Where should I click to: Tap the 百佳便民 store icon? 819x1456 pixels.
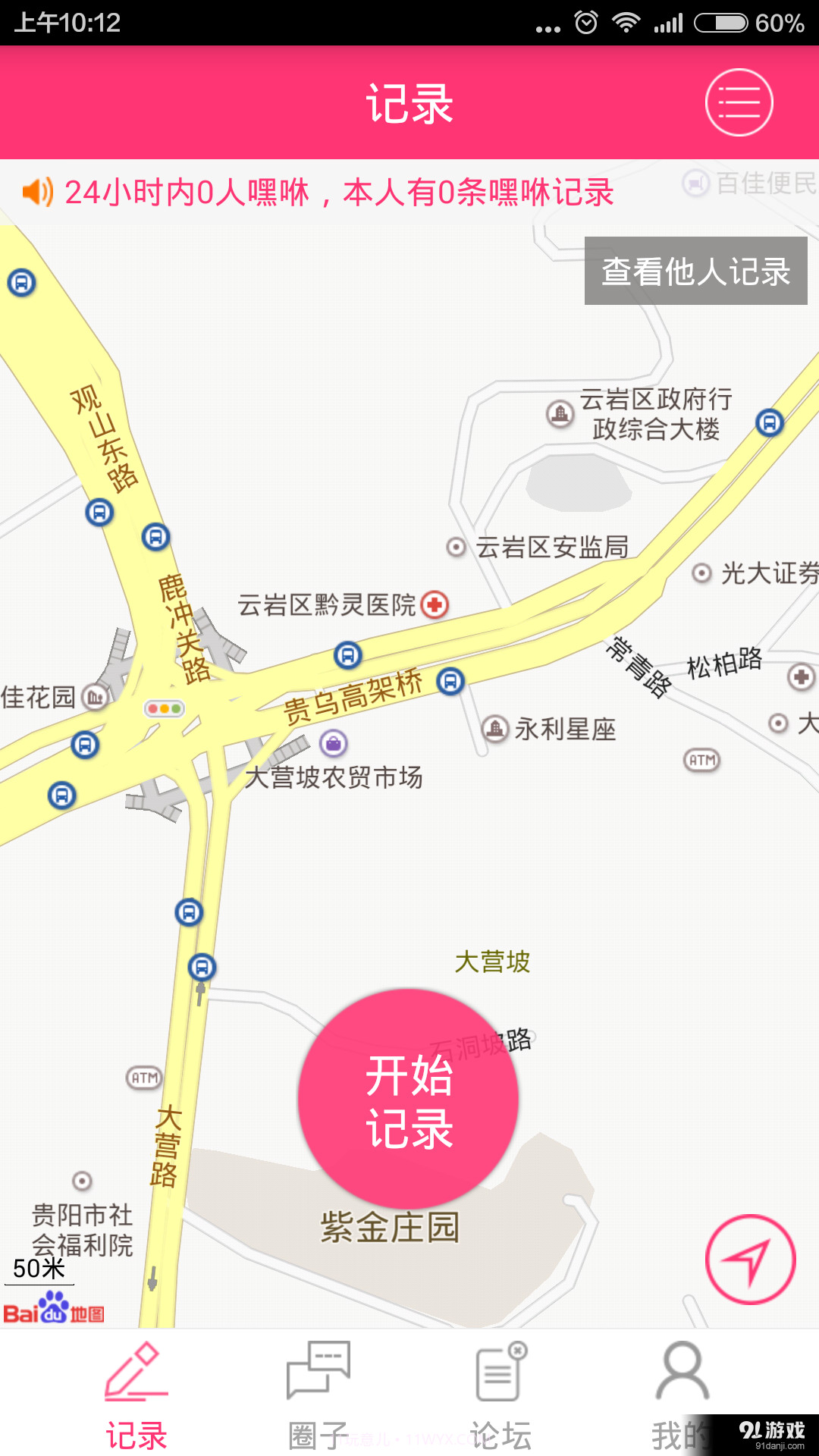[x=696, y=182]
